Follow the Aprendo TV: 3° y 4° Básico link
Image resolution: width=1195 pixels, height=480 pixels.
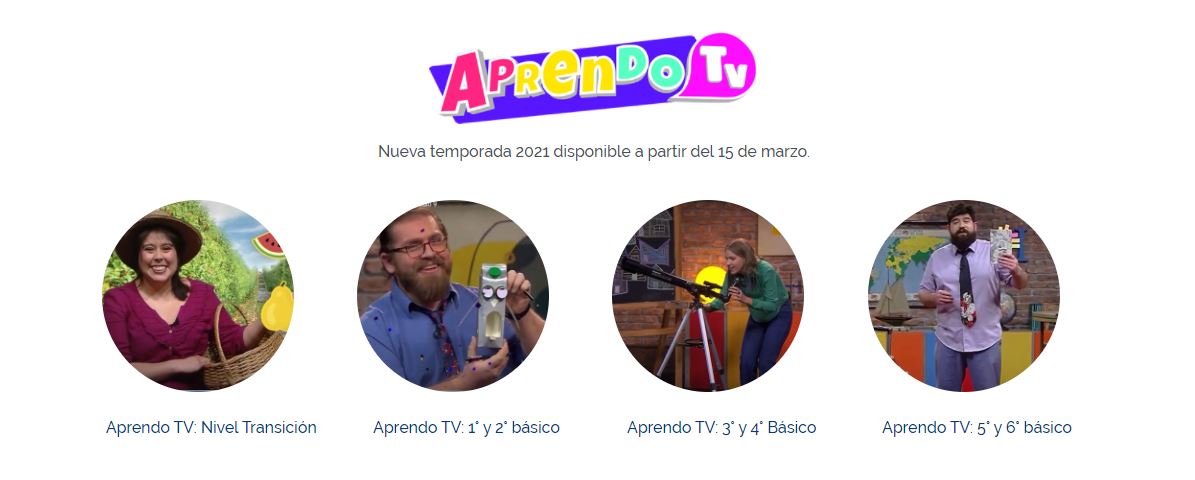tap(721, 428)
